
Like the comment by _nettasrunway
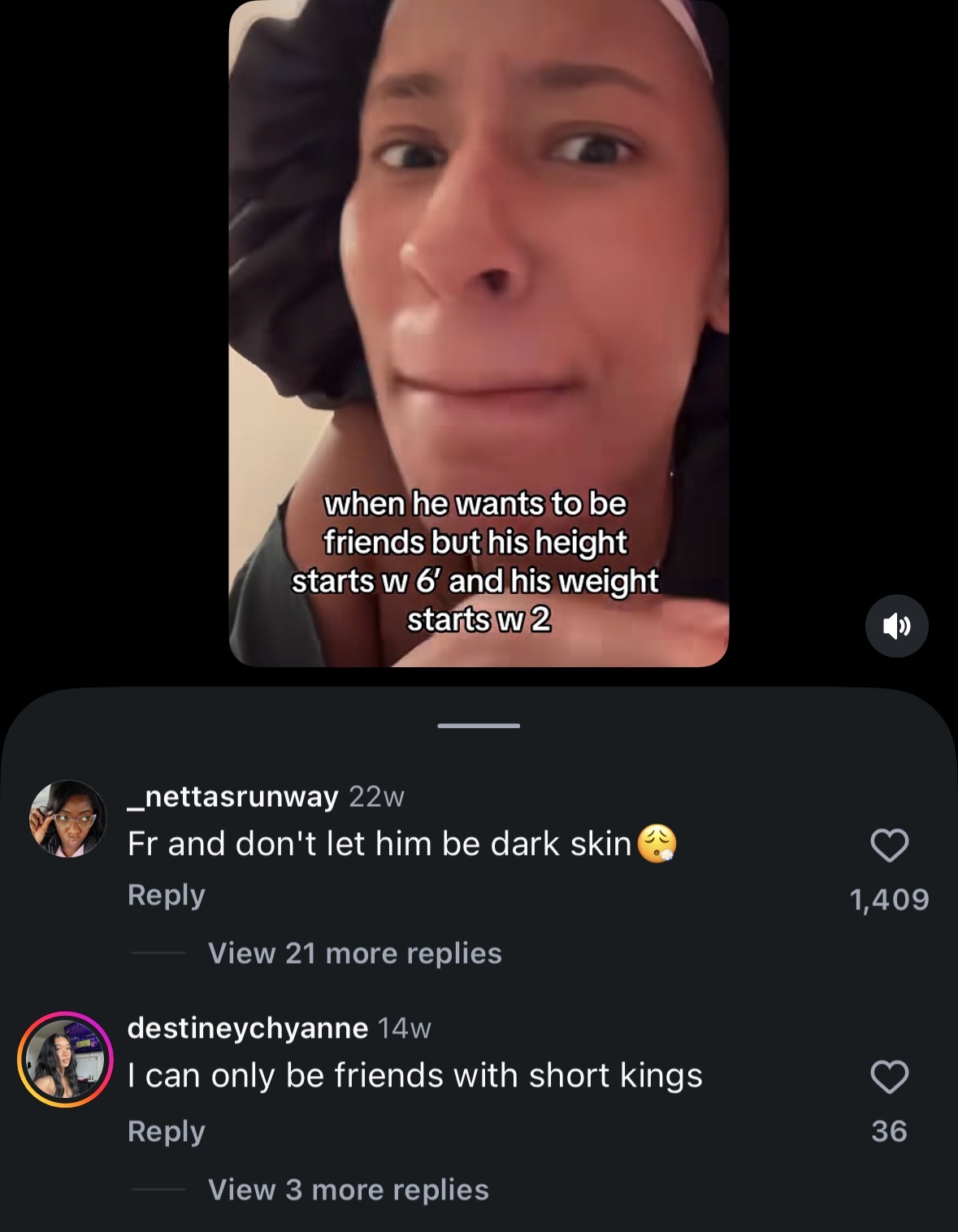click(x=889, y=845)
